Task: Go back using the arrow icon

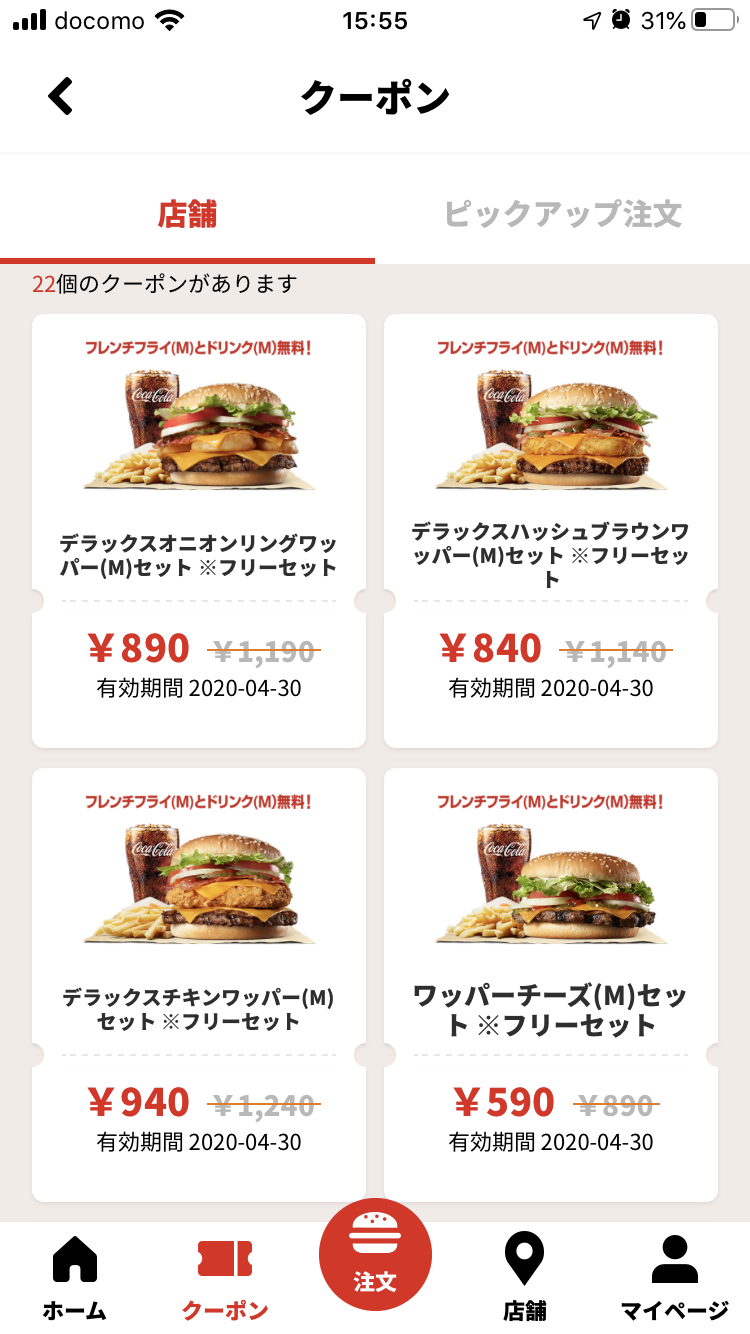Action: [x=61, y=97]
